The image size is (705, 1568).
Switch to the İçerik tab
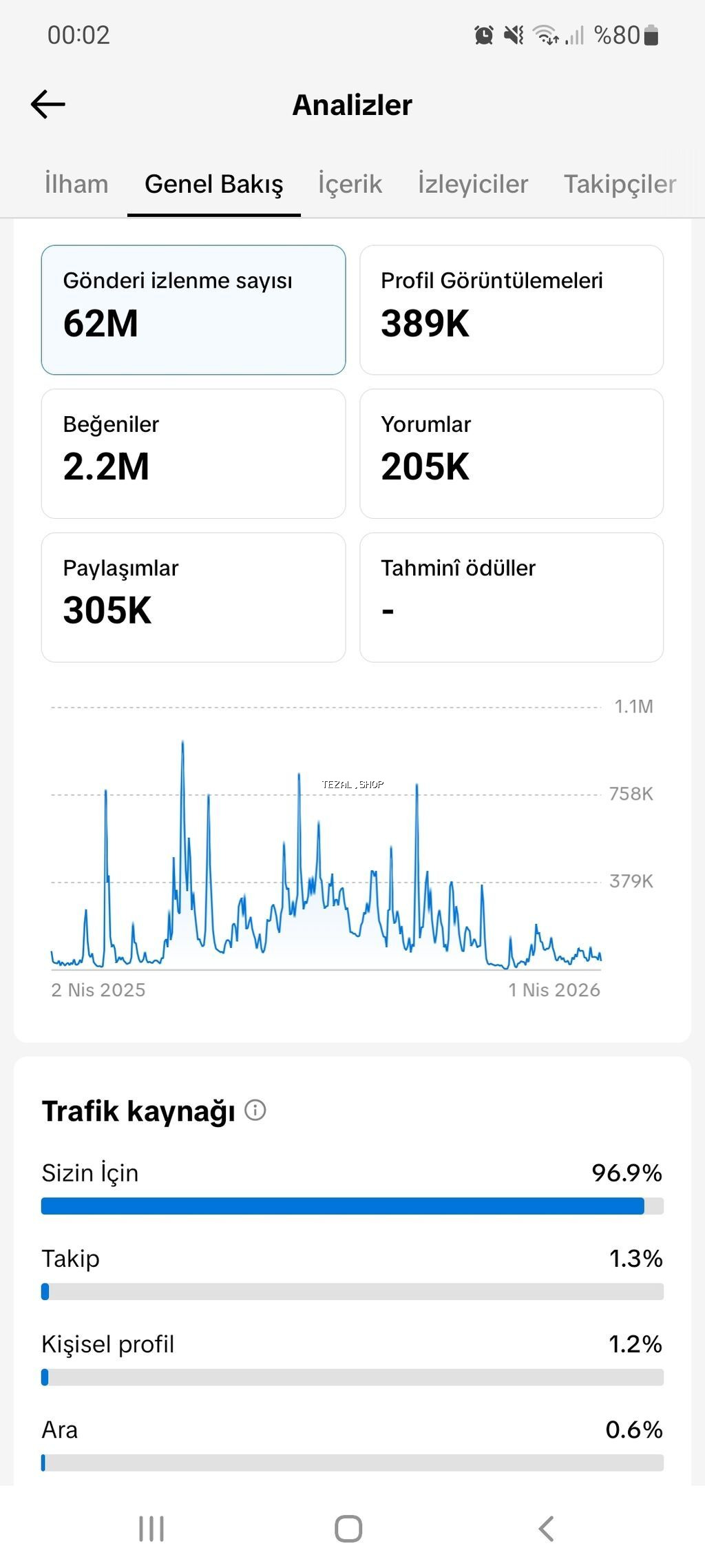[x=350, y=183]
